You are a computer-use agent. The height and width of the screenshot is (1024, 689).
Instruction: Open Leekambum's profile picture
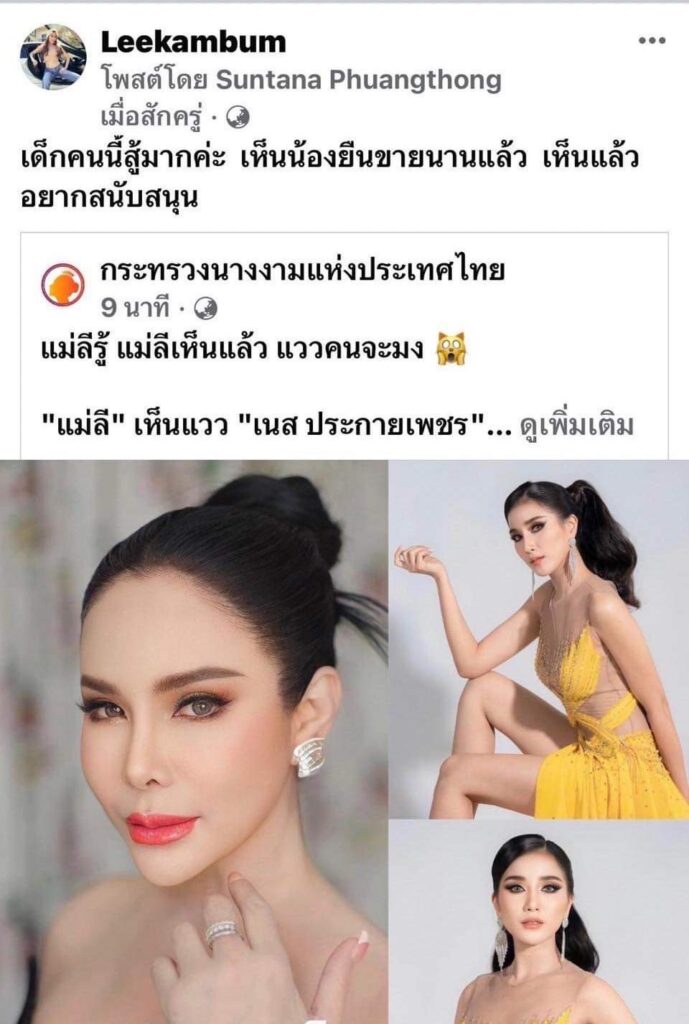(x=53, y=57)
